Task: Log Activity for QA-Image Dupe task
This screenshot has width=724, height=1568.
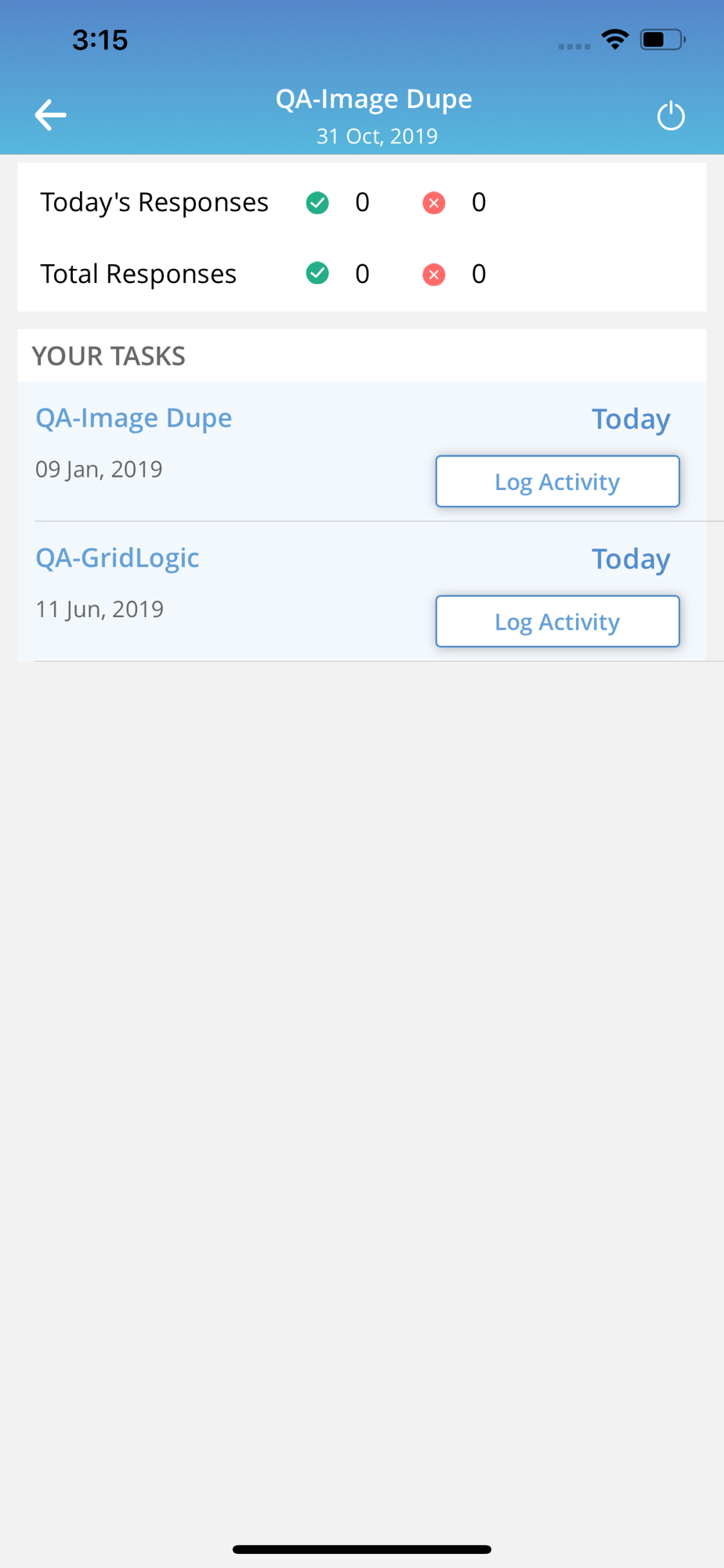Action: point(557,481)
